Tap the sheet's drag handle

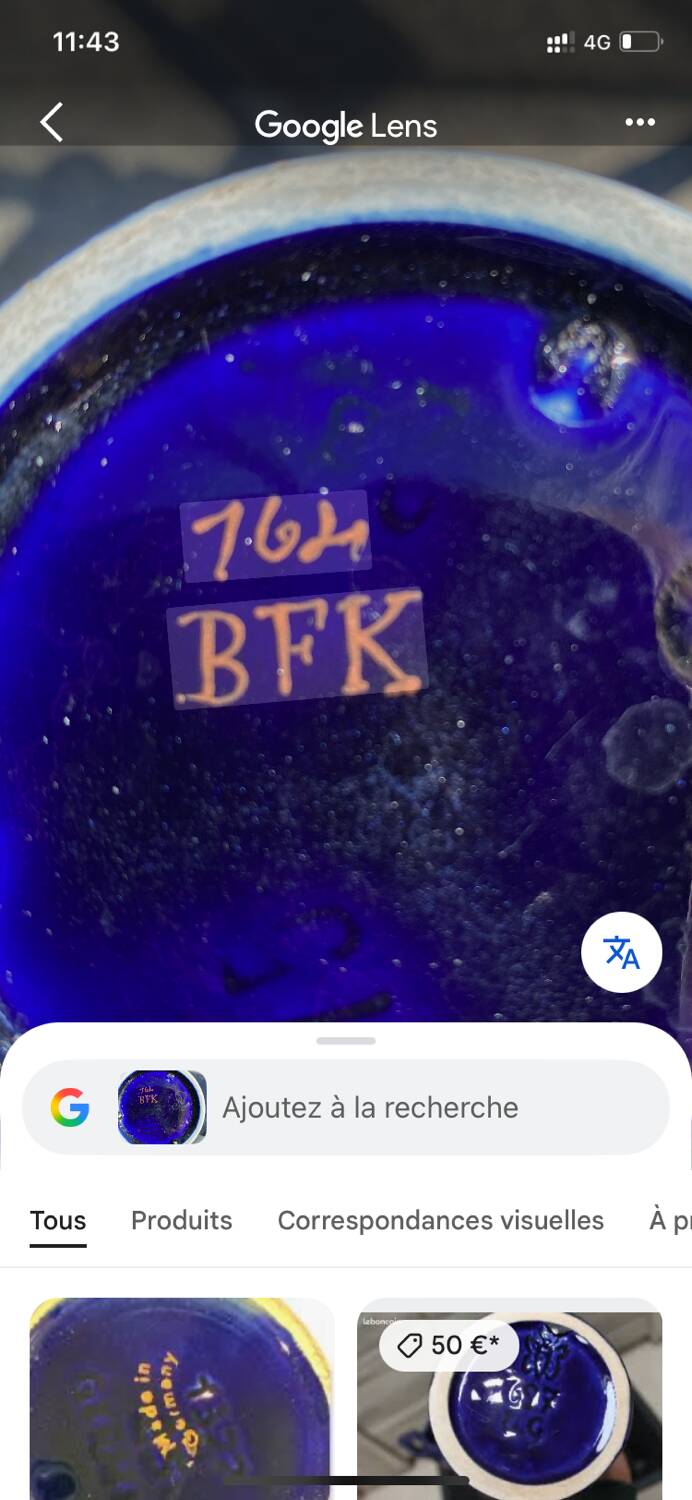tap(346, 1041)
